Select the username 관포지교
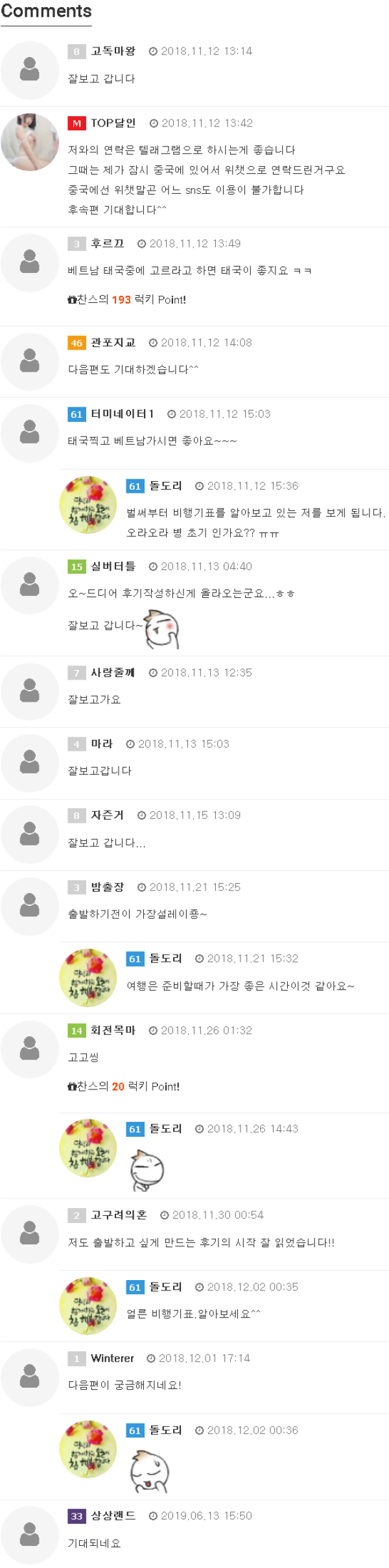The image size is (389, 1568). pos(113,343)
